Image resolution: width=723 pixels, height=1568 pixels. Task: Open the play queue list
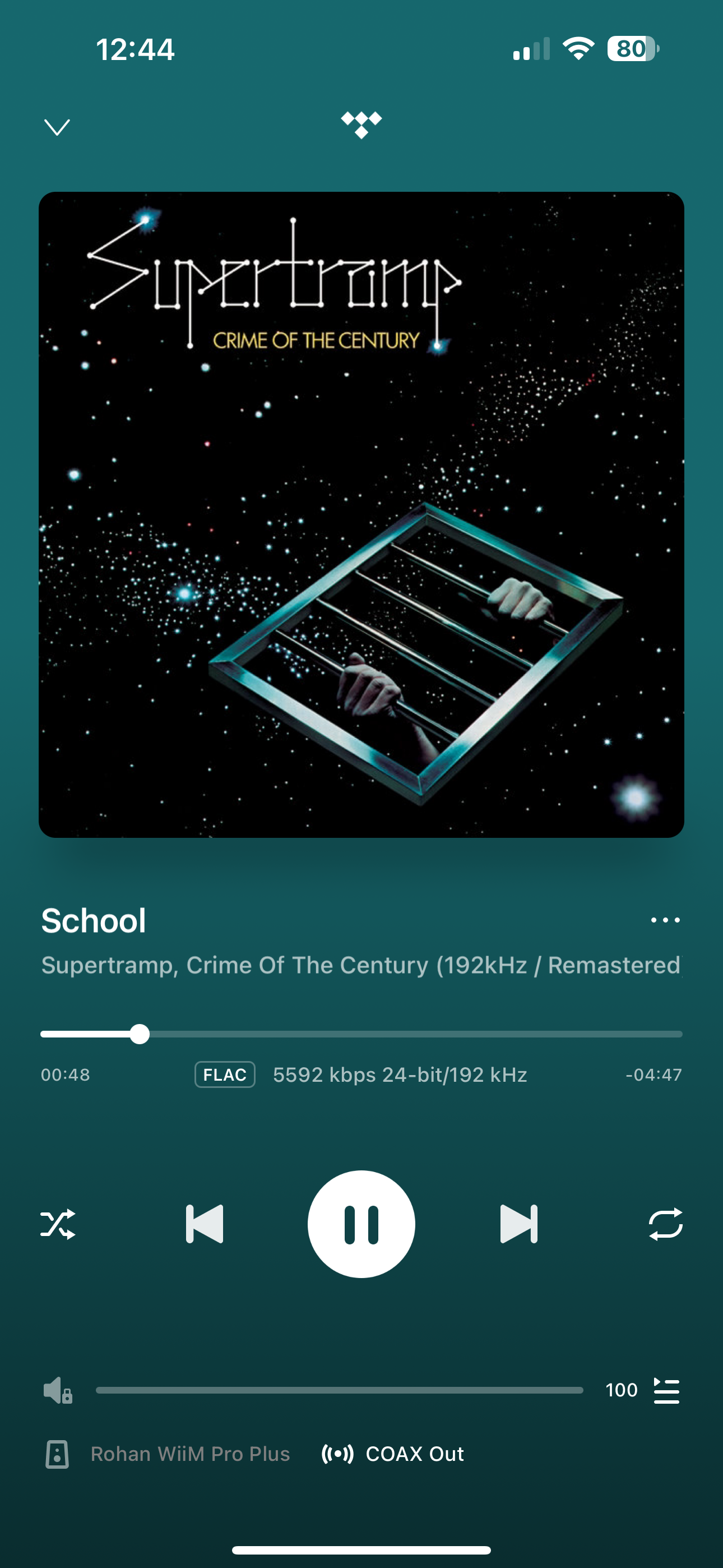666,1390
